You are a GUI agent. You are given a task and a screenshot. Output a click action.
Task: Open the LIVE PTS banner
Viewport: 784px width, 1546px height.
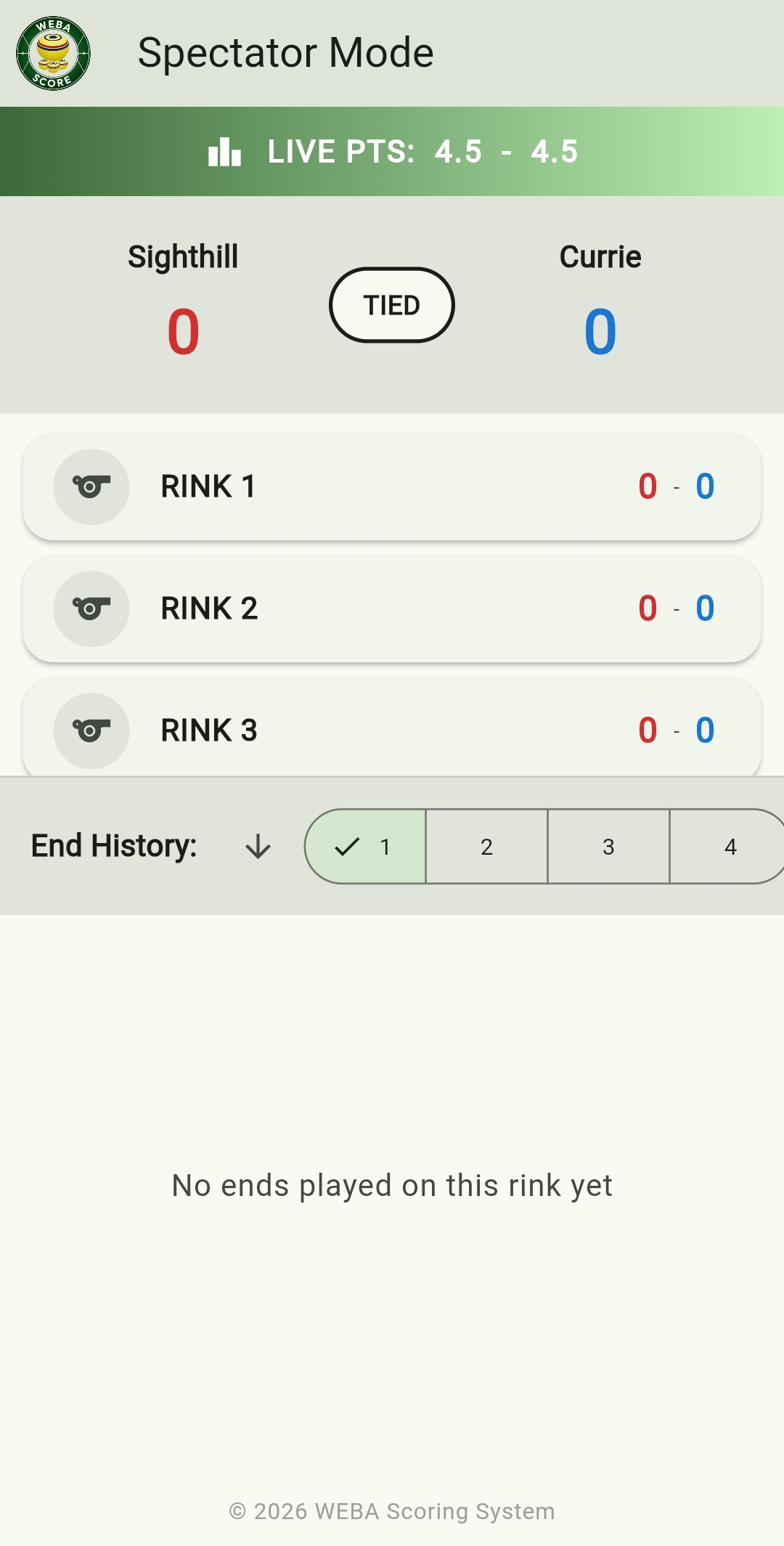point(392,152)
